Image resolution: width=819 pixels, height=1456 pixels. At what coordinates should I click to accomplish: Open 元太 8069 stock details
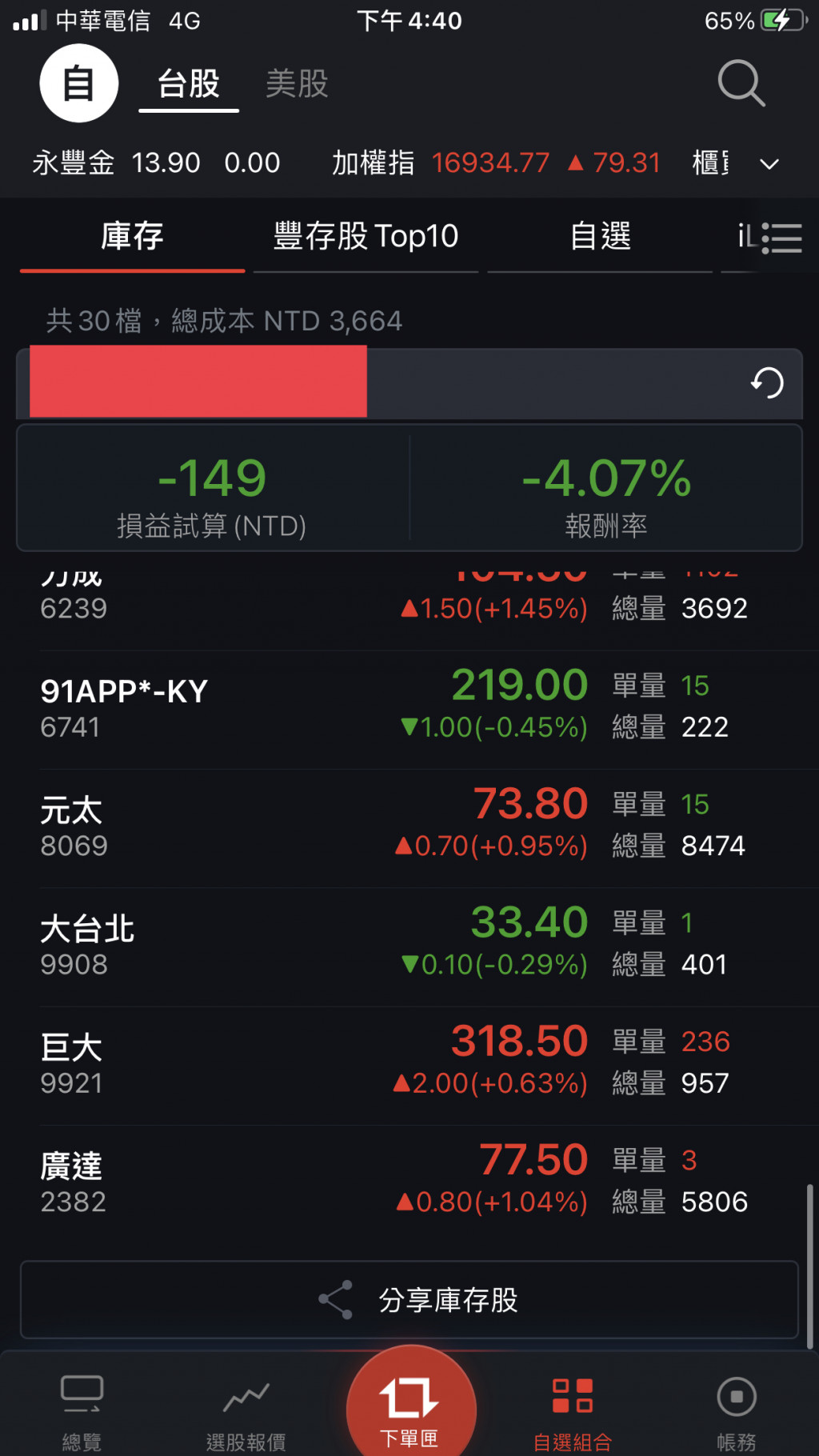[x=320, y=826]
